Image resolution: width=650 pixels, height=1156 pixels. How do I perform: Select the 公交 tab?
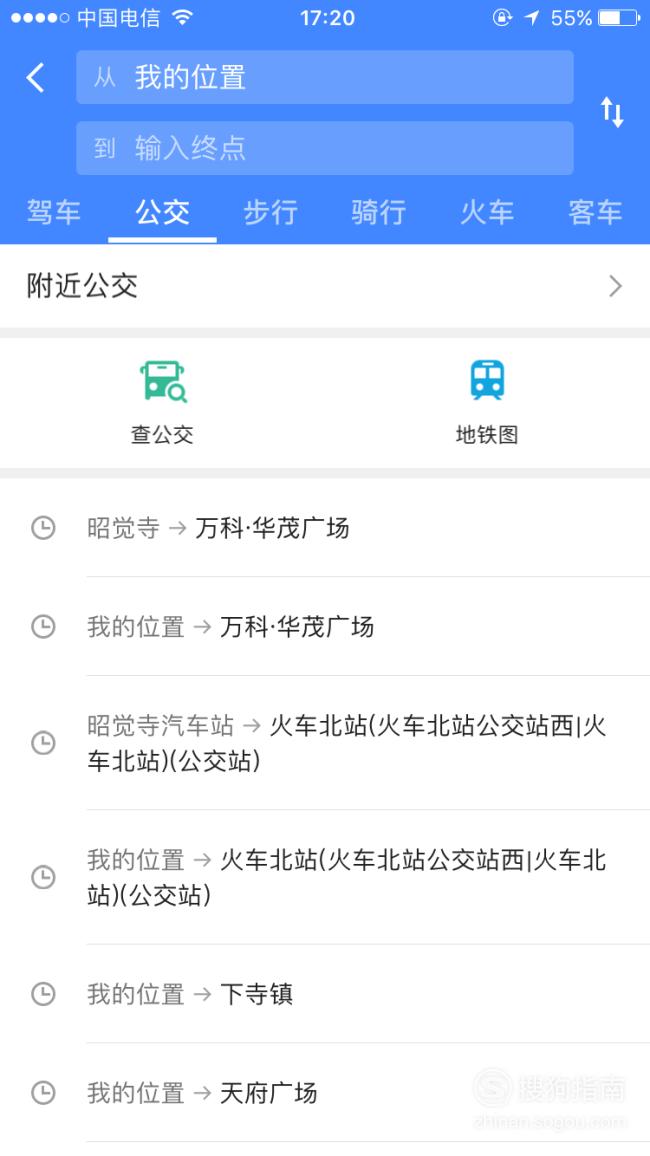[162, 212]
